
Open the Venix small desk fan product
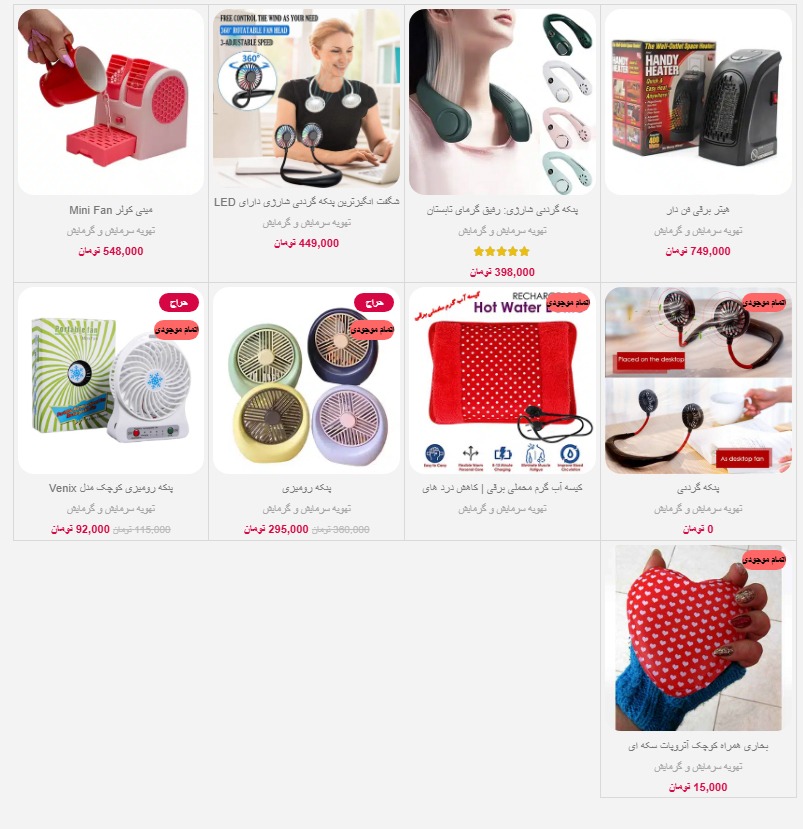[x=110, y=380]
